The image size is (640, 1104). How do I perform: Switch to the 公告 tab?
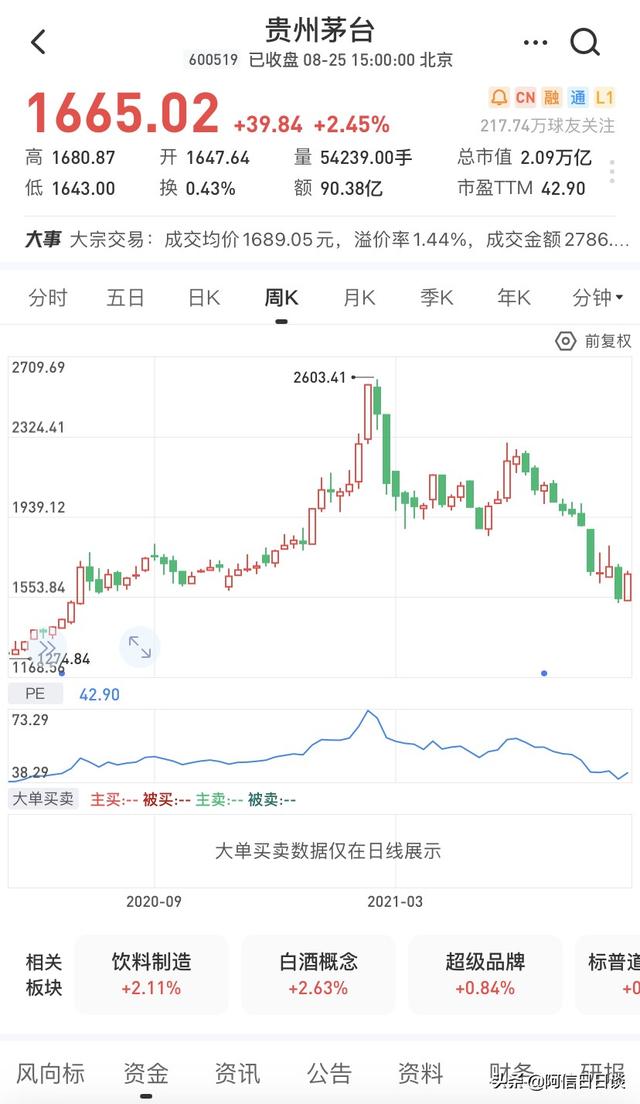click(329, 1073)
